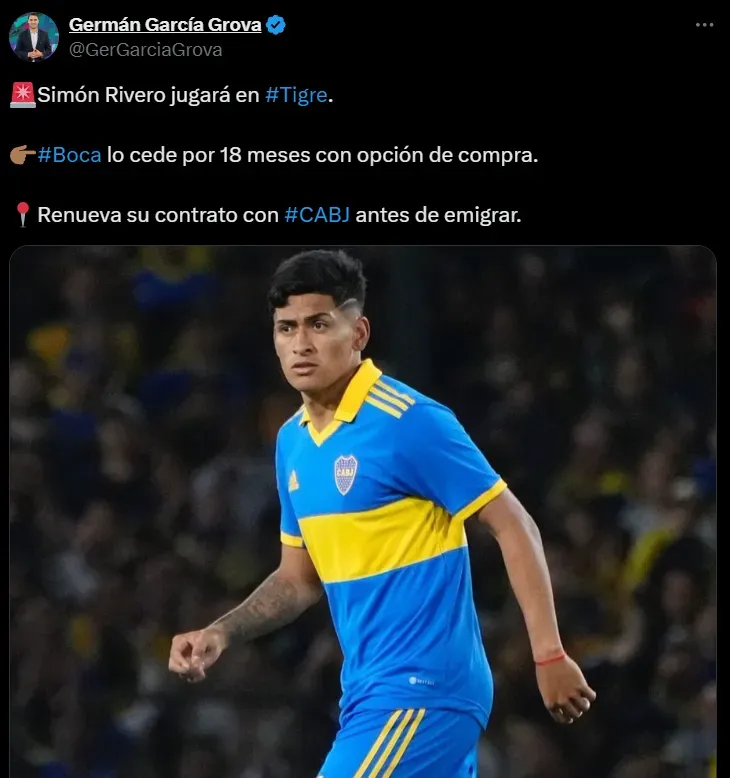Open the tweet's overflow menu

[x=704, y=25]
